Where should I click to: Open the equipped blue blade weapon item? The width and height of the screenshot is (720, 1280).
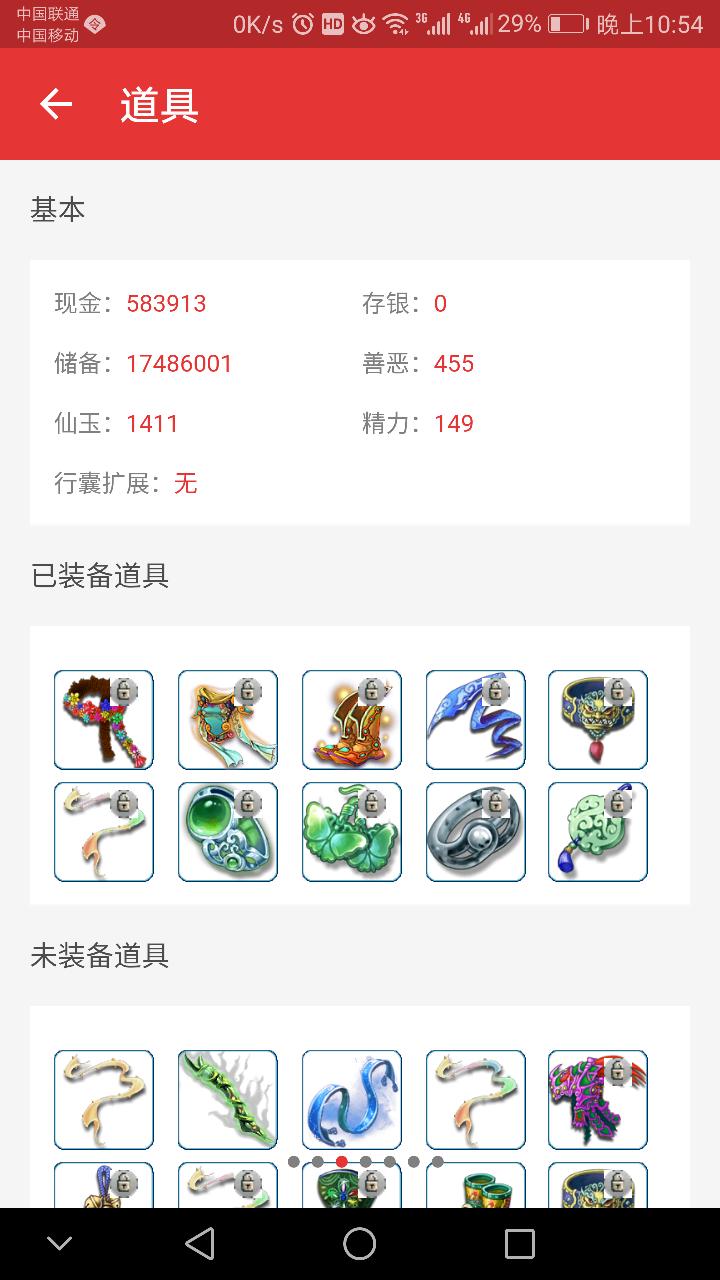(x=476, y=720)
